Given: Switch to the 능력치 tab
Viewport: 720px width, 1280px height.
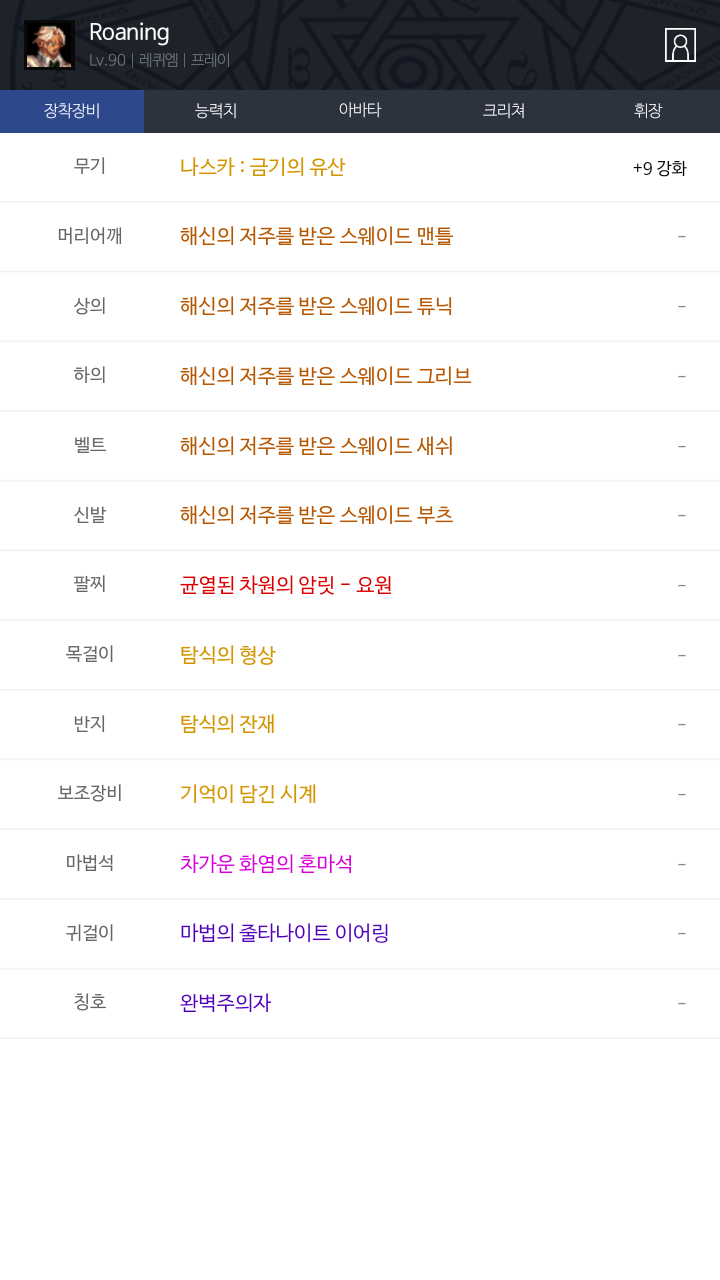Looking at the screenshot, I should point(216,111).
